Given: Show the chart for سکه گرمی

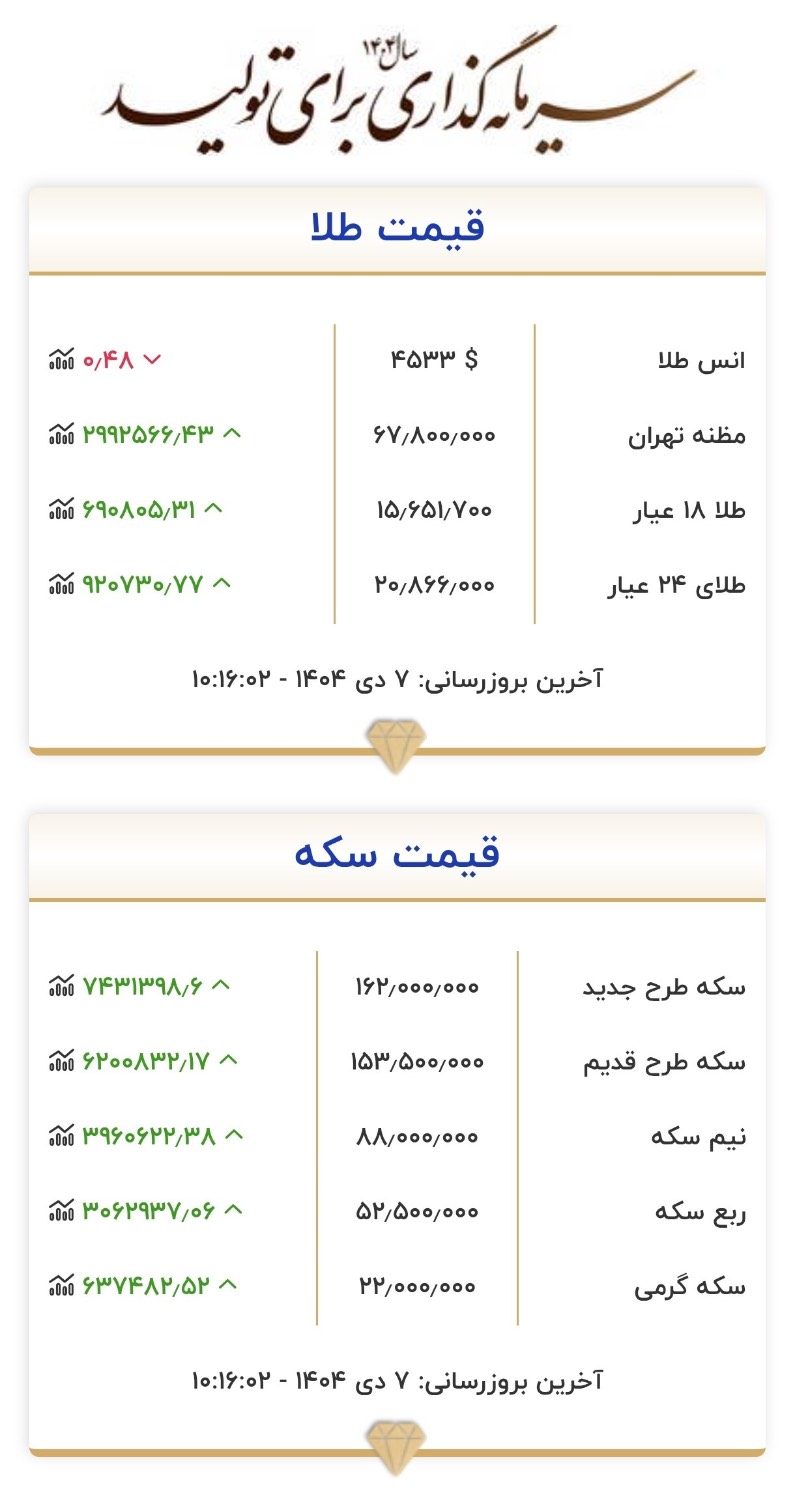Looking at the screenshot, I should pos(62,1286).
